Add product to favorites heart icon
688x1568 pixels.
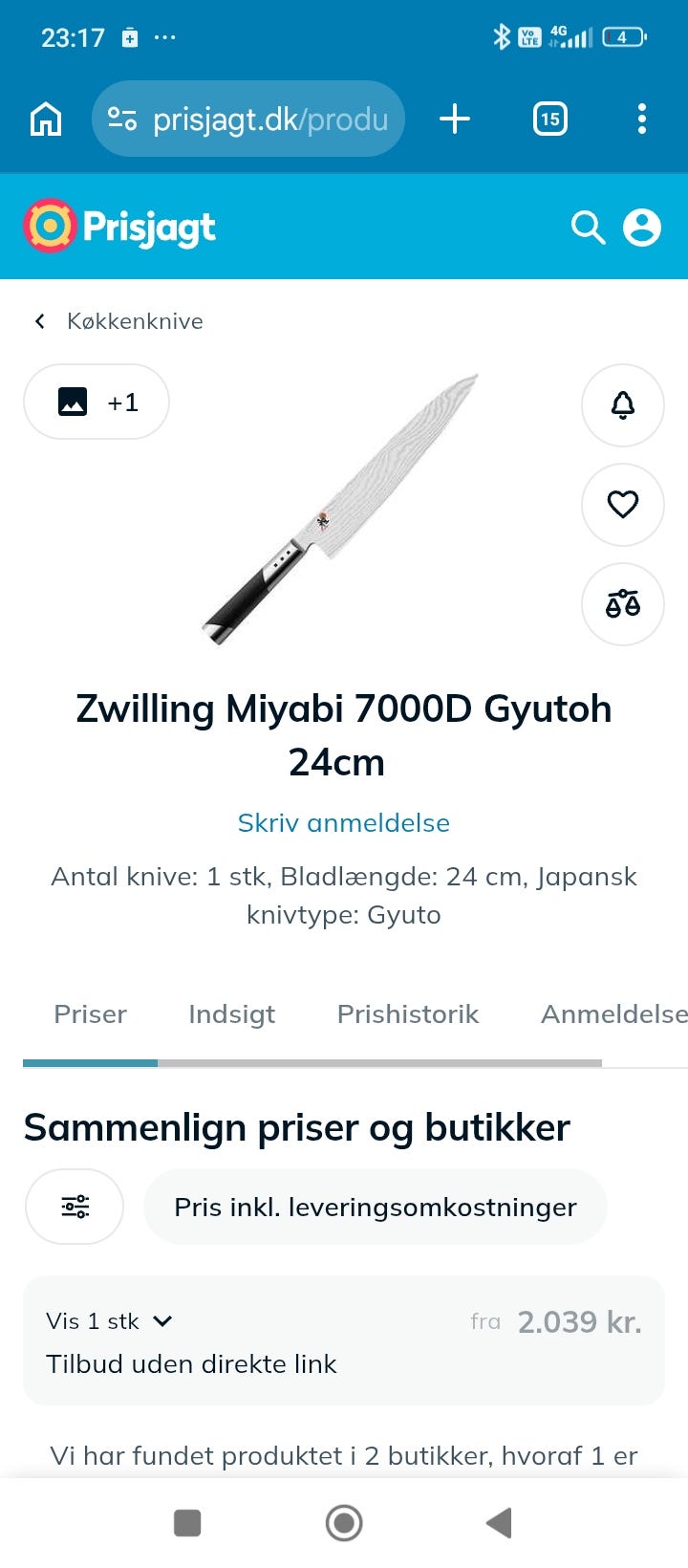tap(622, 505)
